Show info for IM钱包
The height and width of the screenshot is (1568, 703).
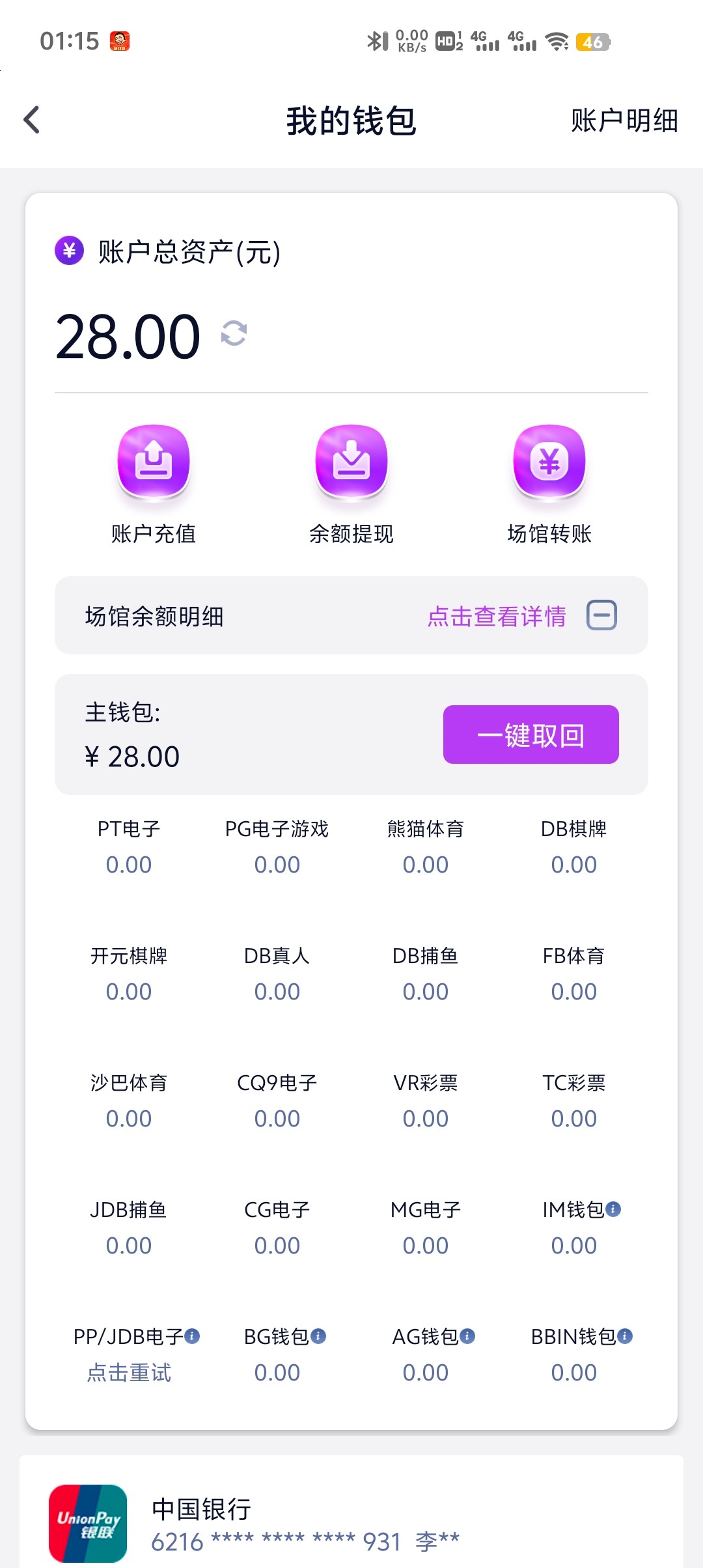[613, 1209]
